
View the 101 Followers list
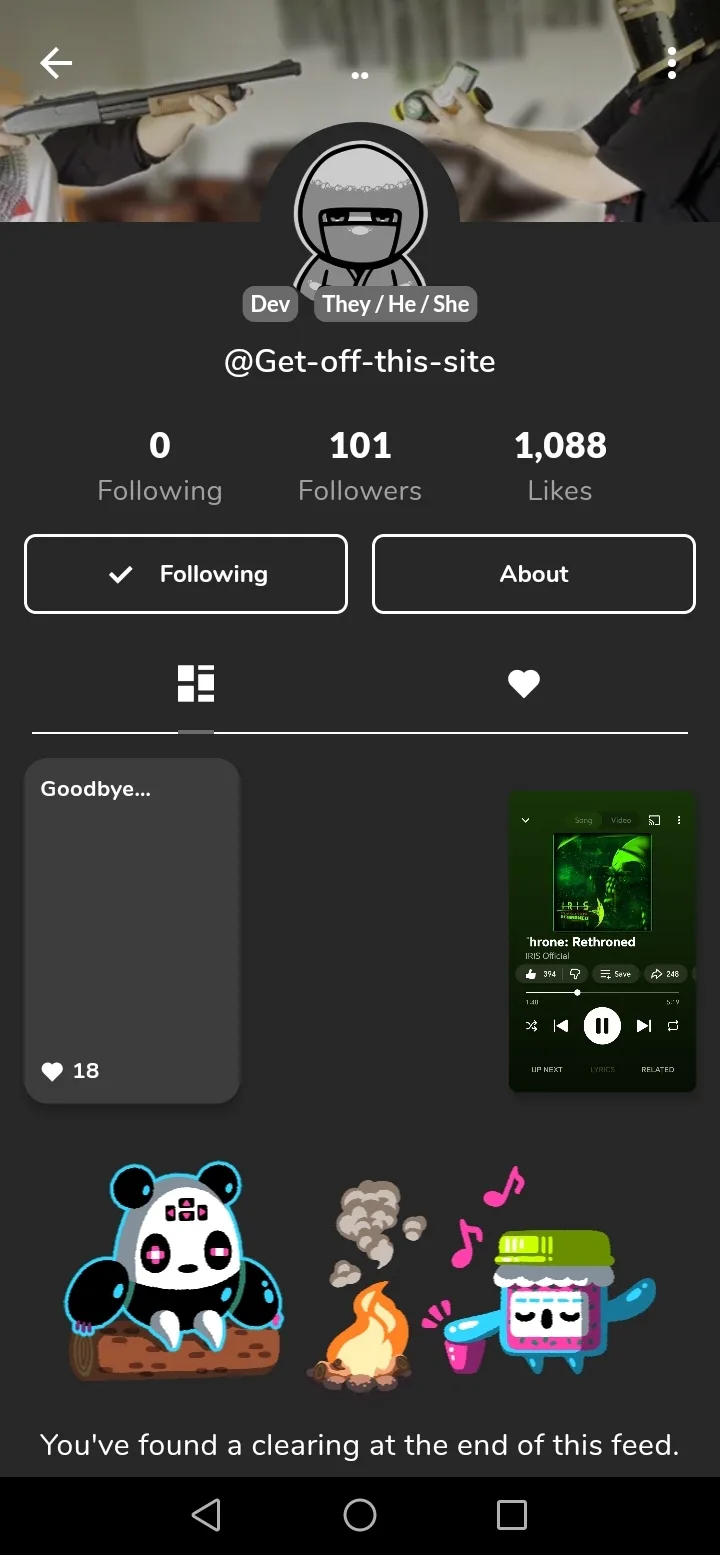(360, 466)
